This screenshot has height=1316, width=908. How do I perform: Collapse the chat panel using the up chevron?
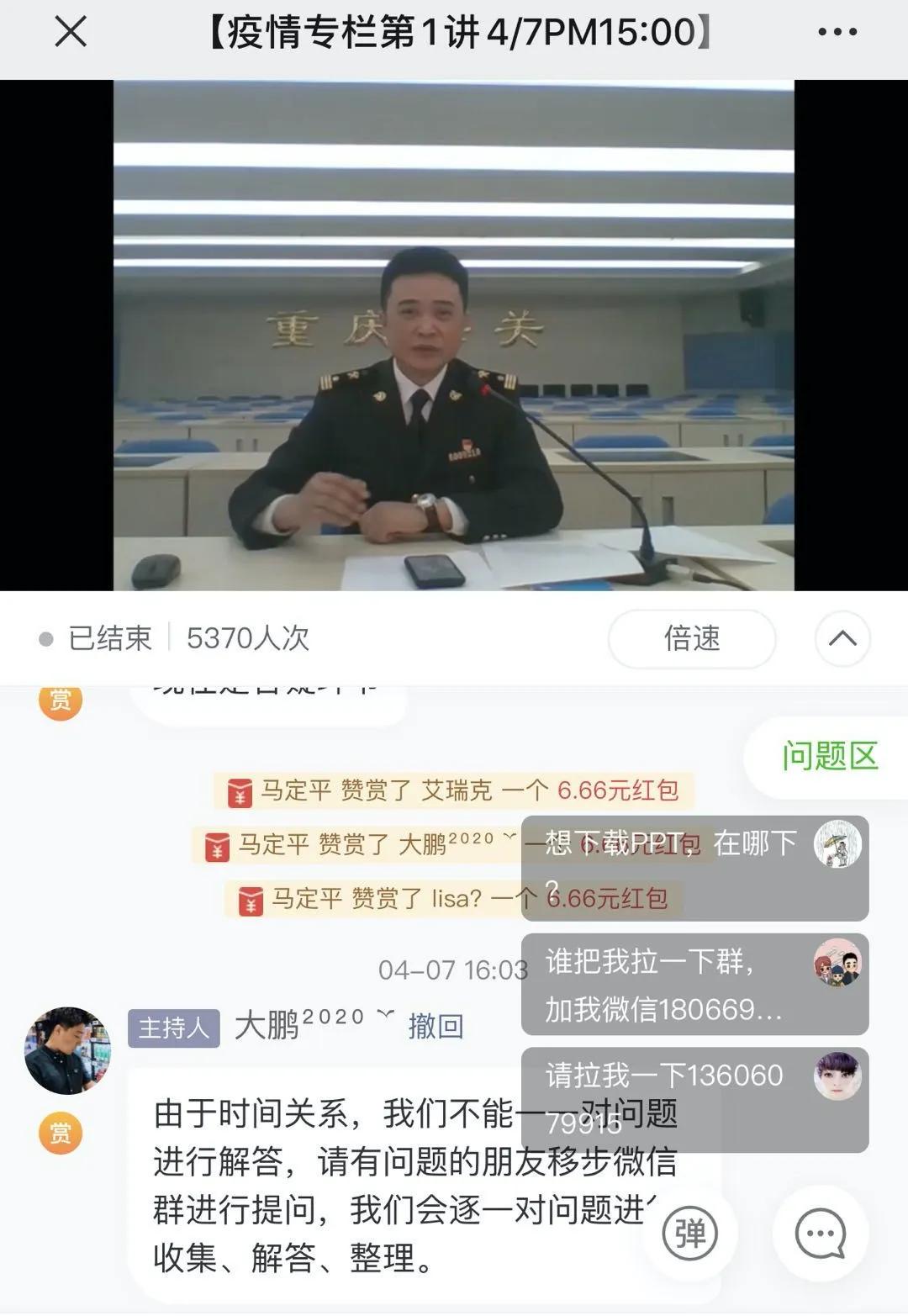click(842, 639)
